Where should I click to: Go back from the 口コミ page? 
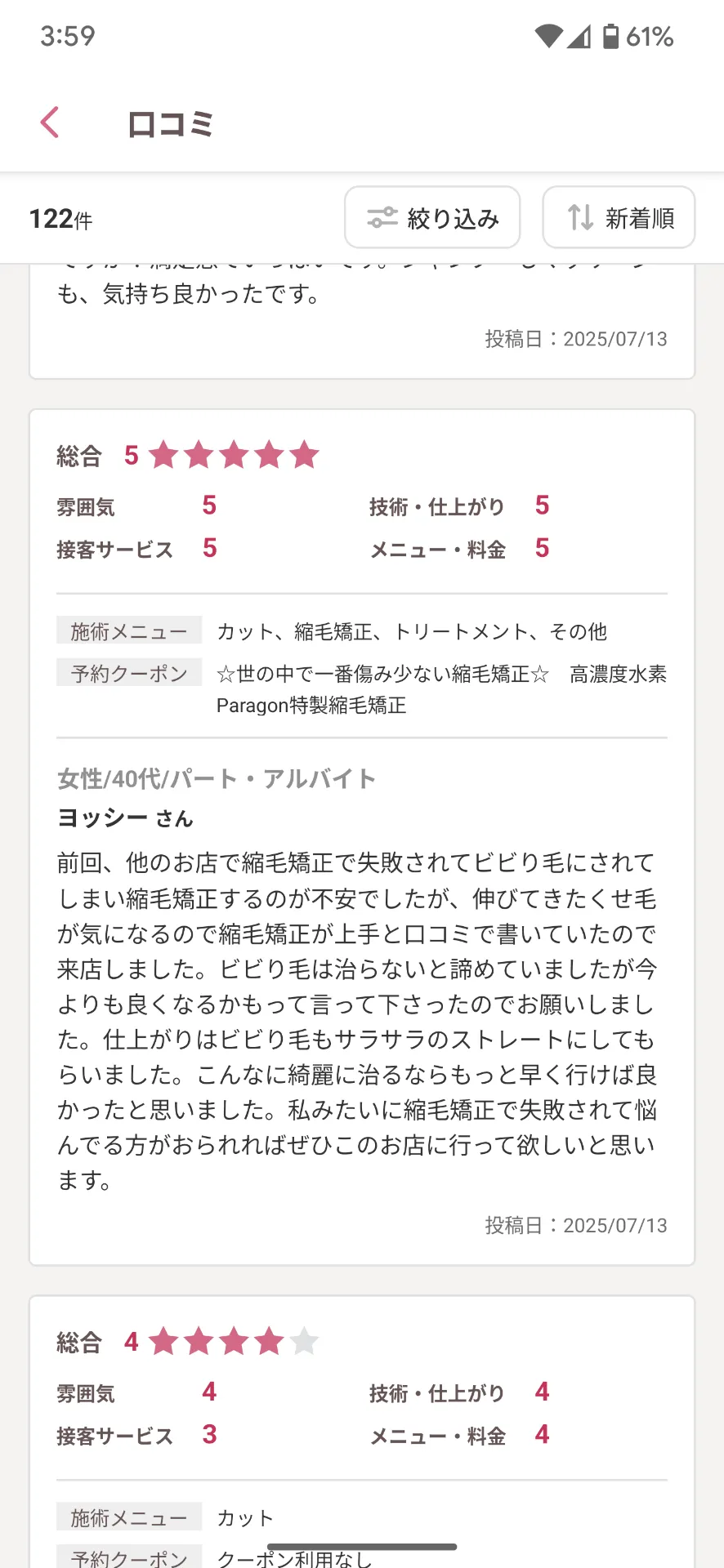pos(51,123)
